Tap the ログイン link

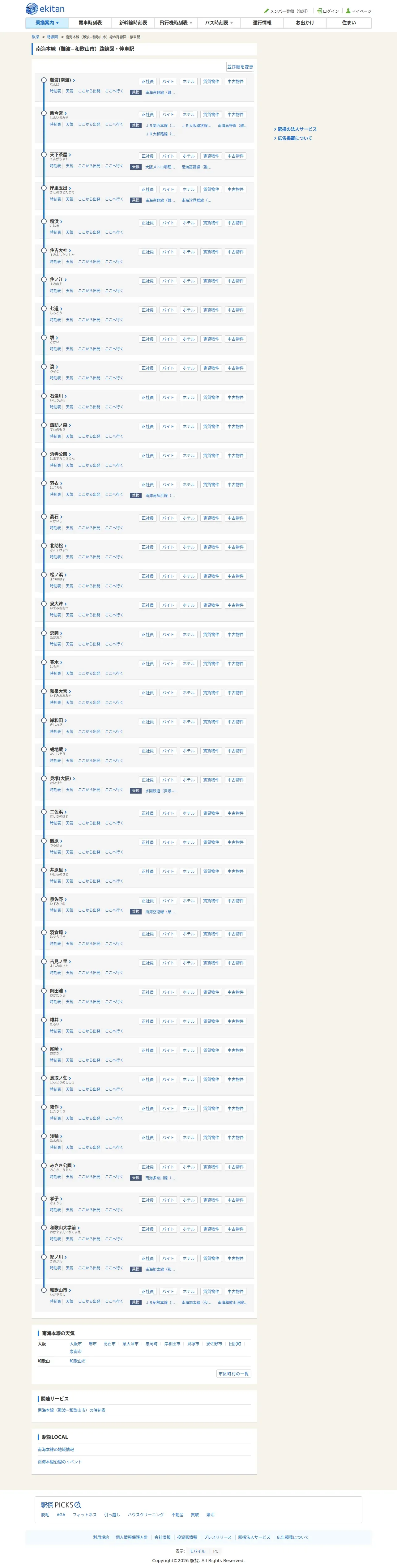328,11
